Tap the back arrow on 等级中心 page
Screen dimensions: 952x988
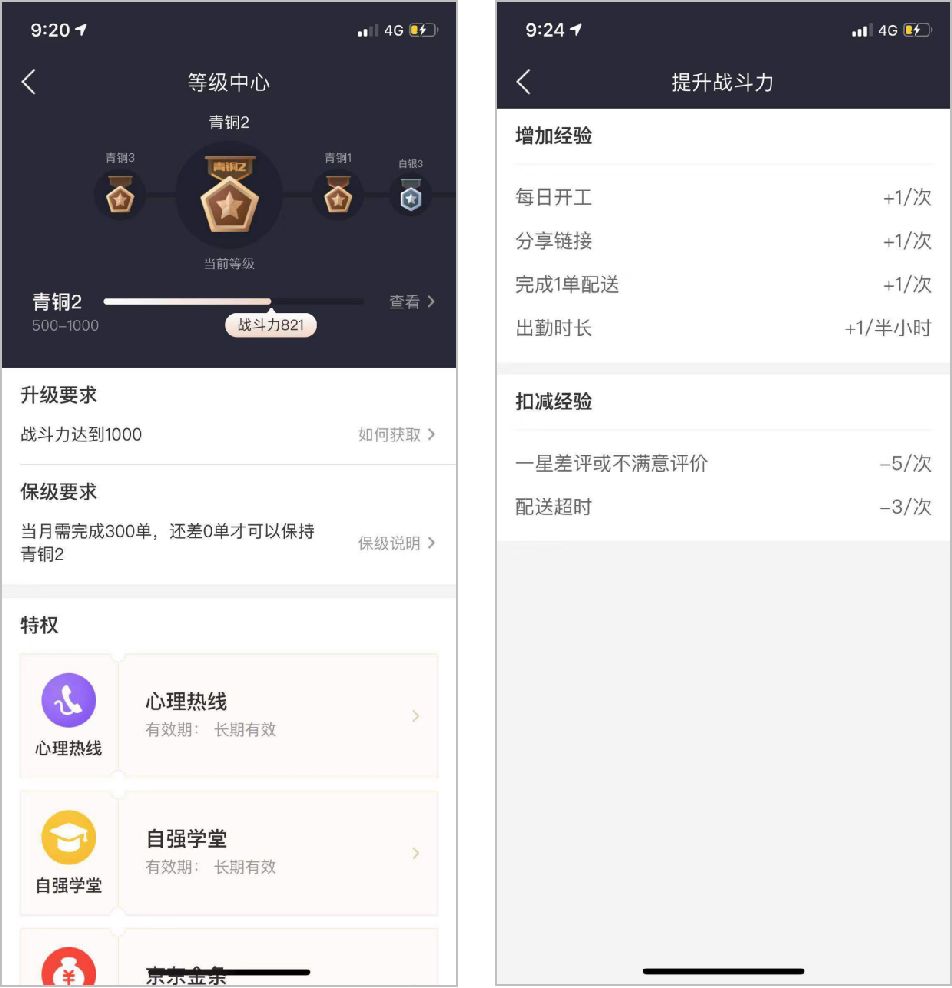[x=30, y=83]
